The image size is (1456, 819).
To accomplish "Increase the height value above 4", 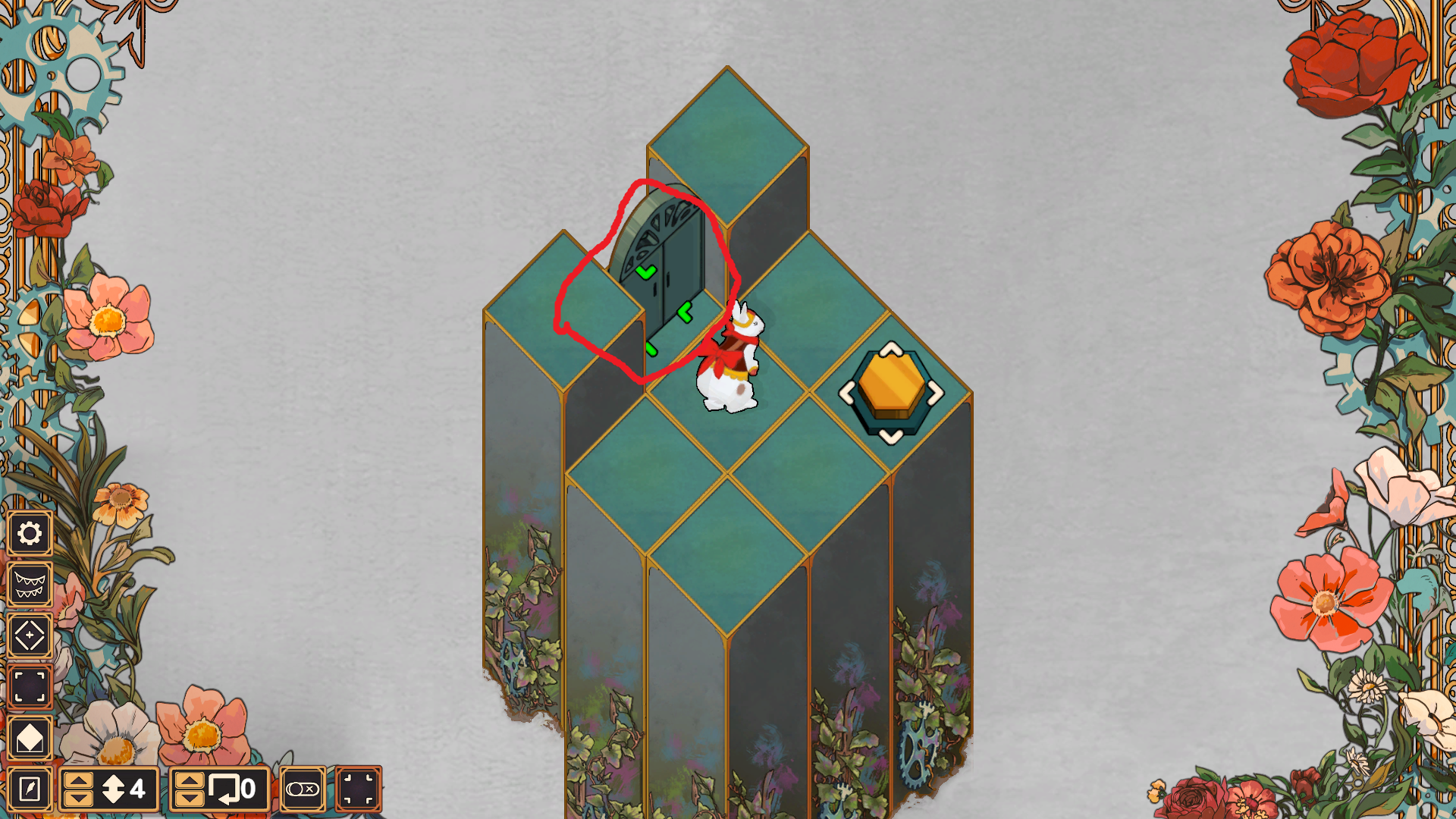I will 79,780.
